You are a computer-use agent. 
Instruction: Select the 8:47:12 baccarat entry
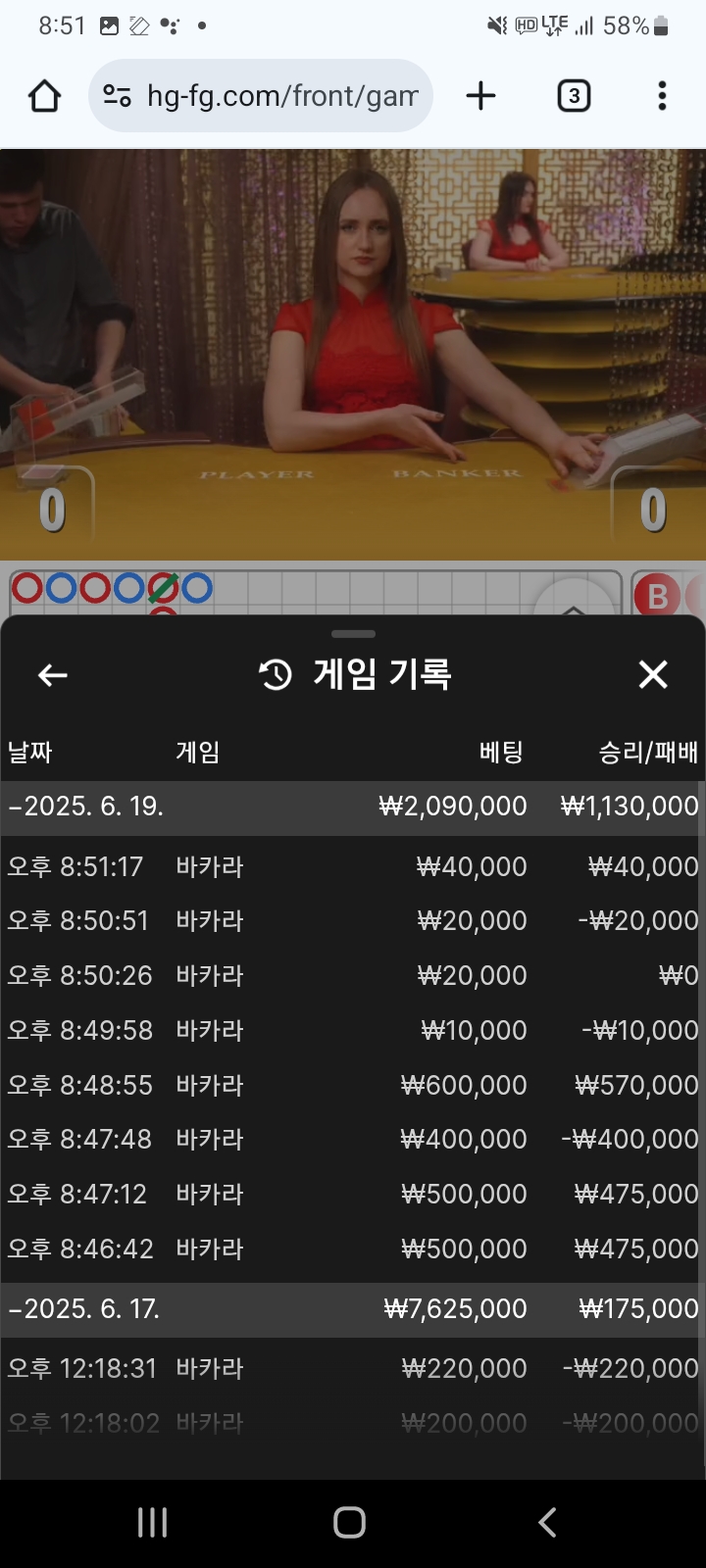click(351, 1195)
